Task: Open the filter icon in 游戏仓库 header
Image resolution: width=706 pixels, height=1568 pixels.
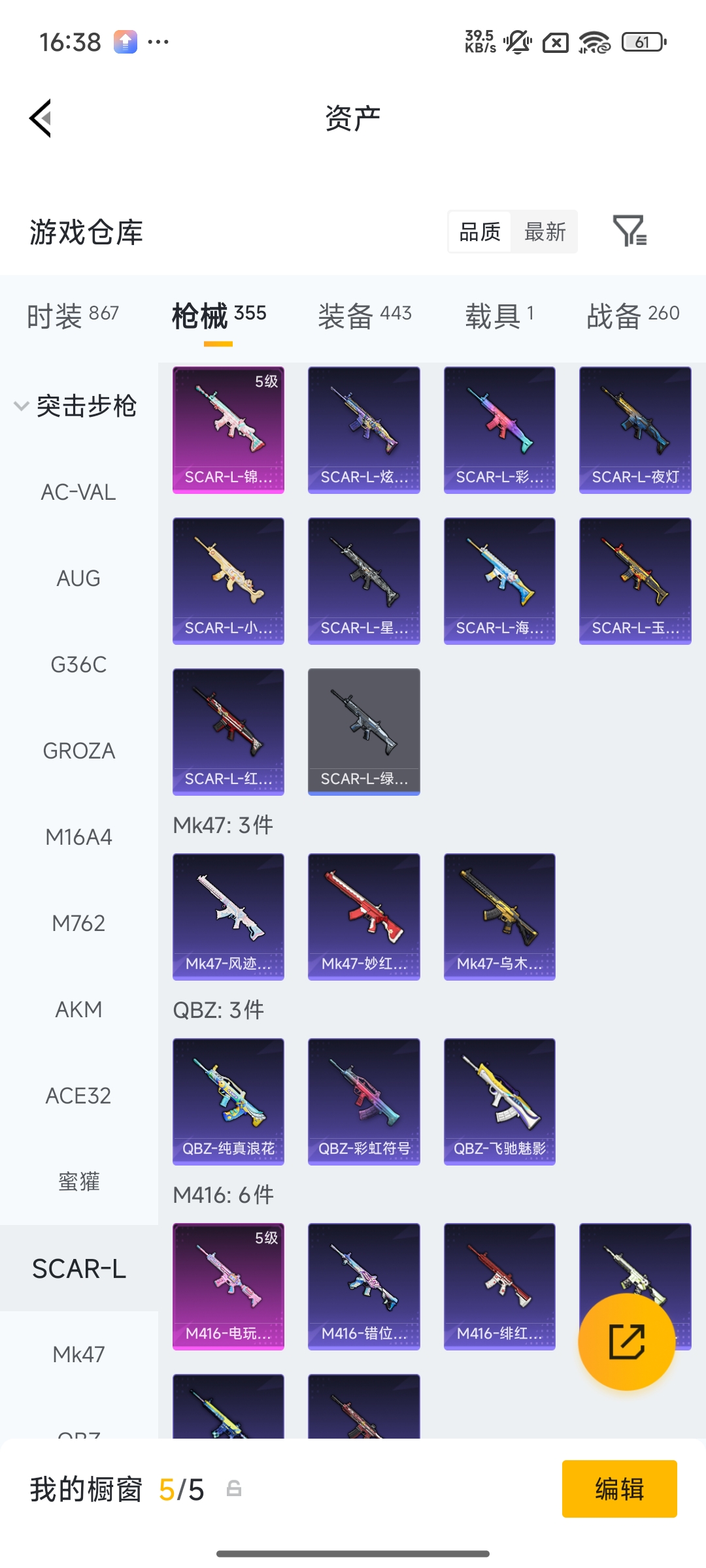Action: click(629, 231)
